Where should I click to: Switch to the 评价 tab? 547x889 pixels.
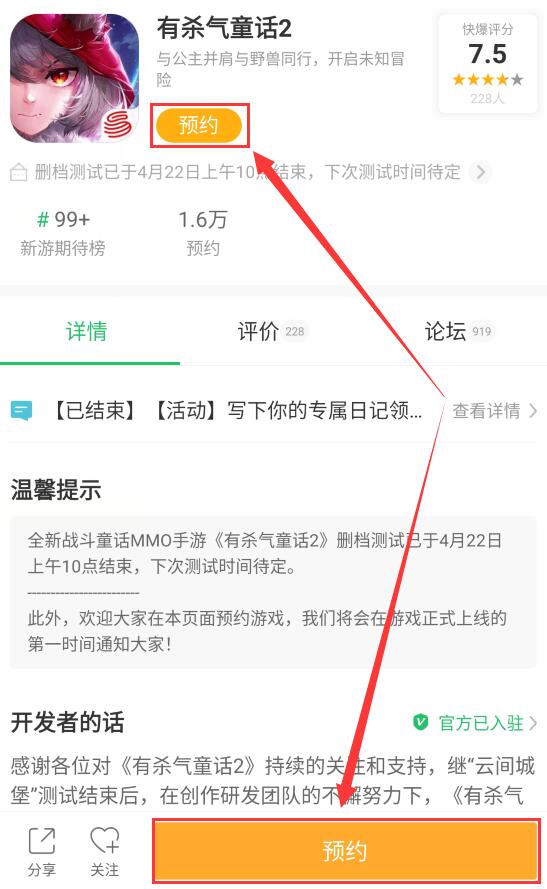coord(271,332)
